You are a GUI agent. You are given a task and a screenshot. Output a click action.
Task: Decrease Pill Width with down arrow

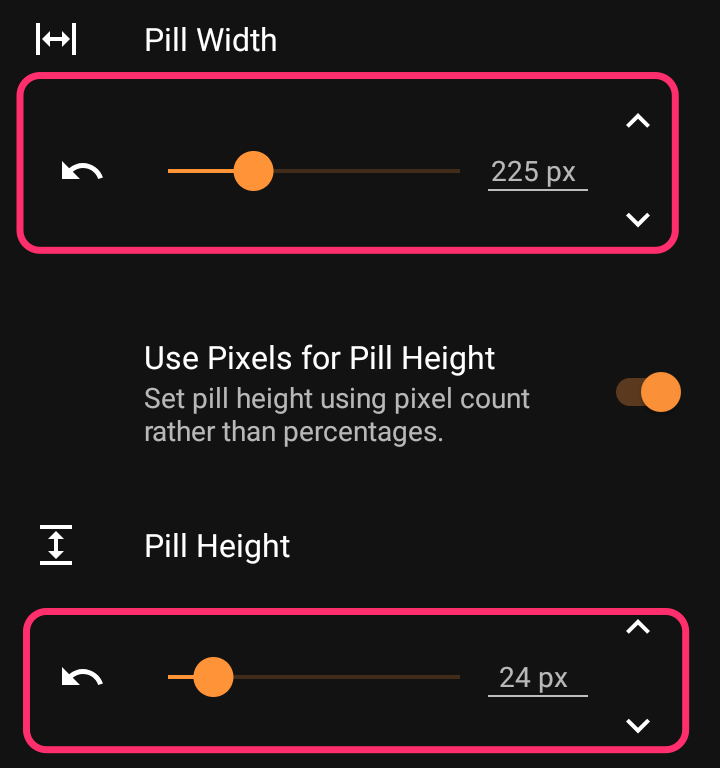(637, 220)
